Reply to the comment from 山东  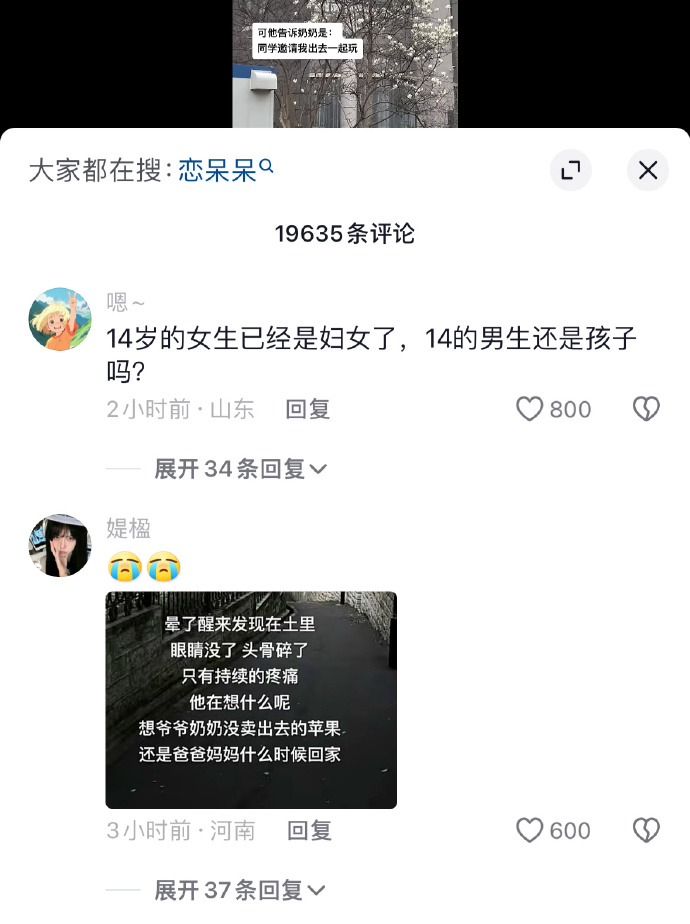[x=307, y=409]
